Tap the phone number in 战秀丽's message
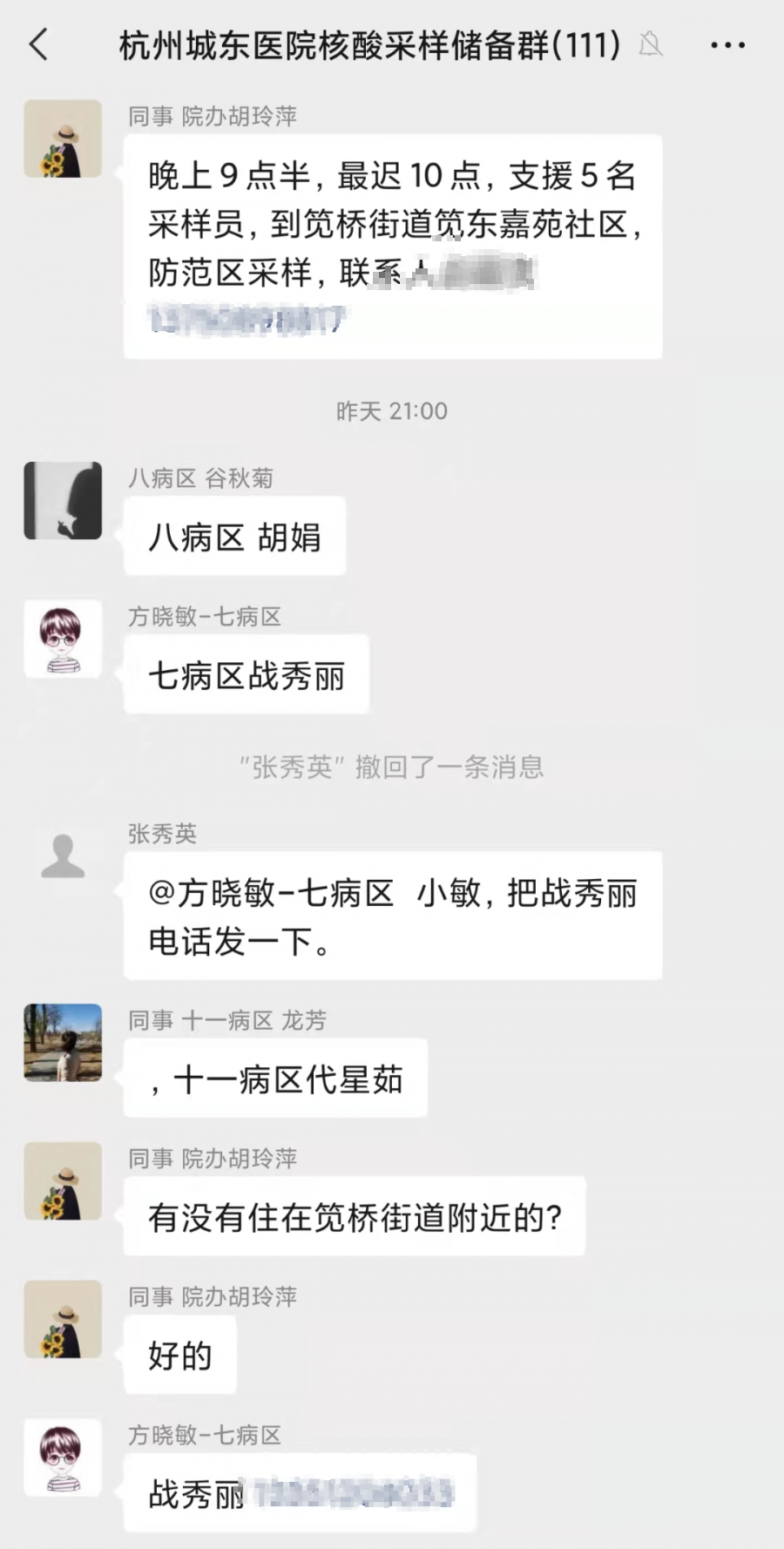This screenshot has width=784, height=1549. (353, 1493)
